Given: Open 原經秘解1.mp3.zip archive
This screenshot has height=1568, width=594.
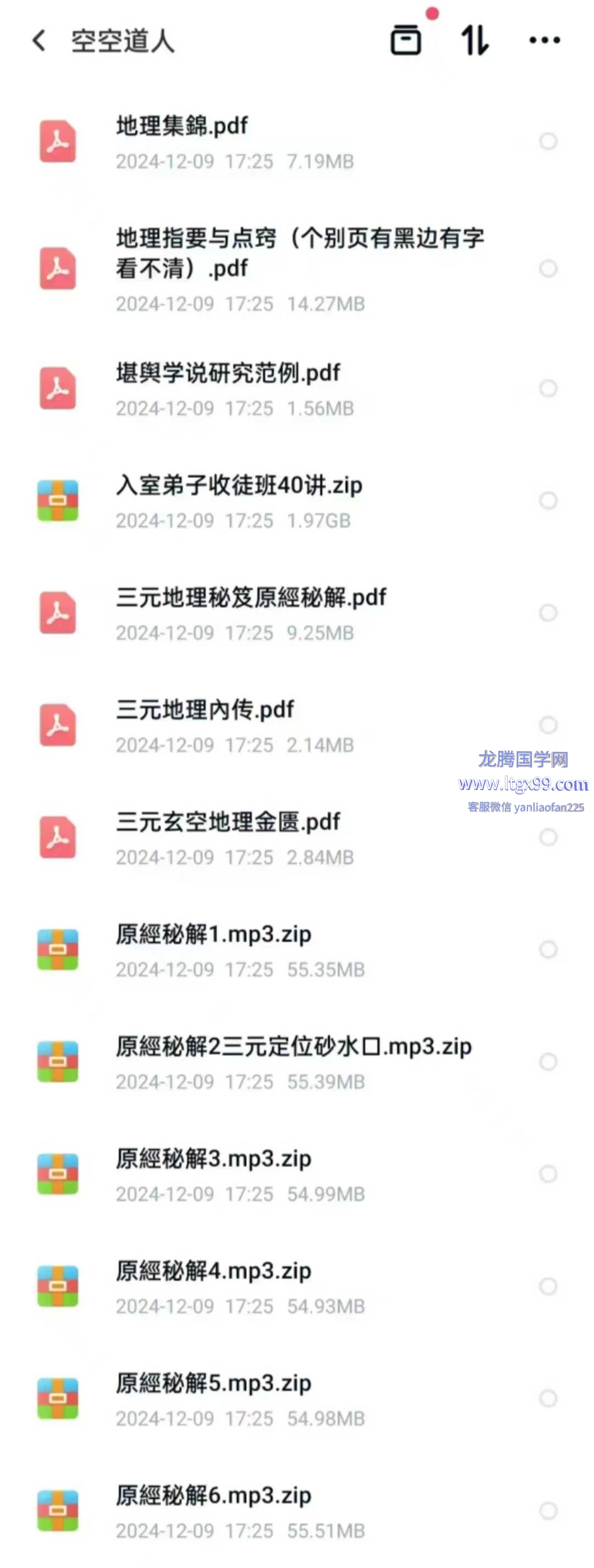Looking at the screenshot, I should 213,934.
